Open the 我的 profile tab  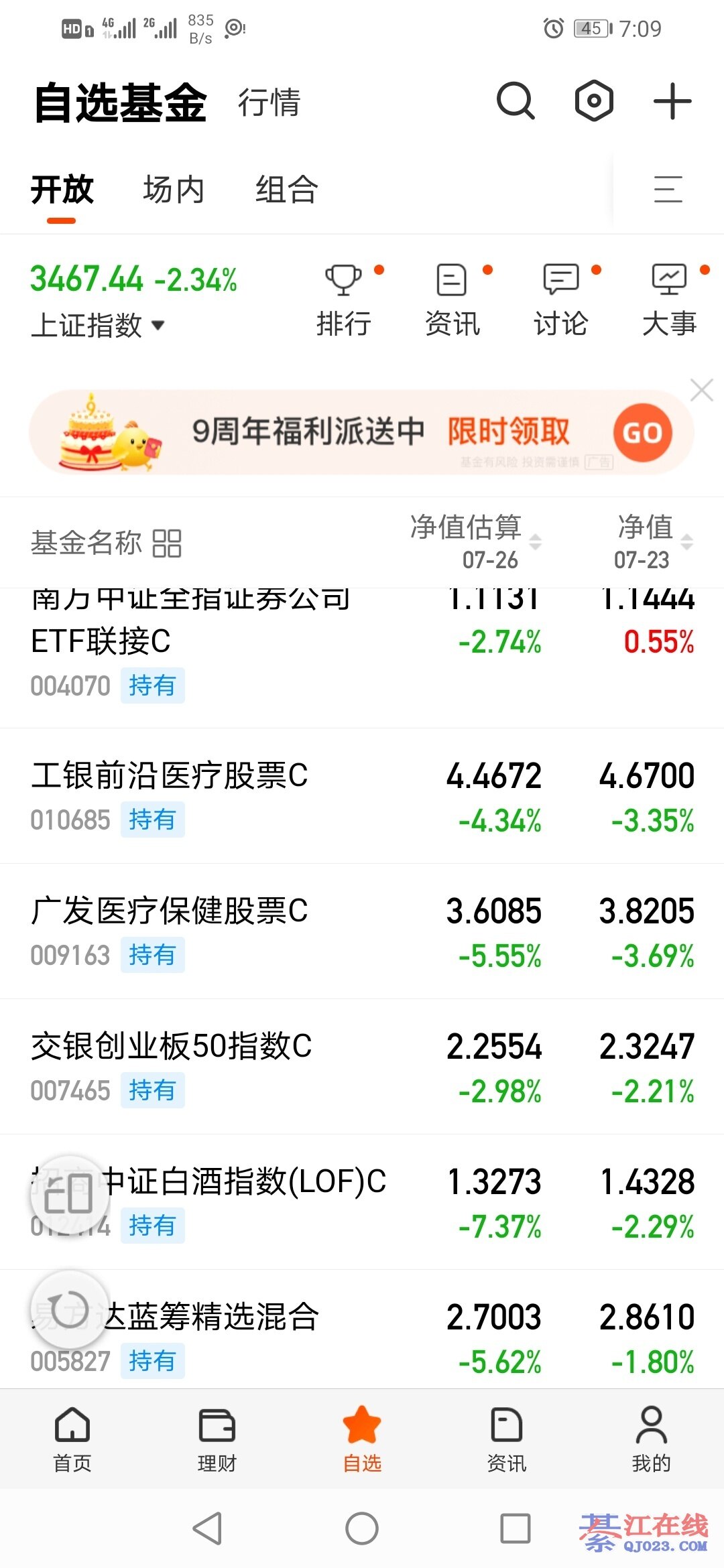click(x=651, y=1439)
